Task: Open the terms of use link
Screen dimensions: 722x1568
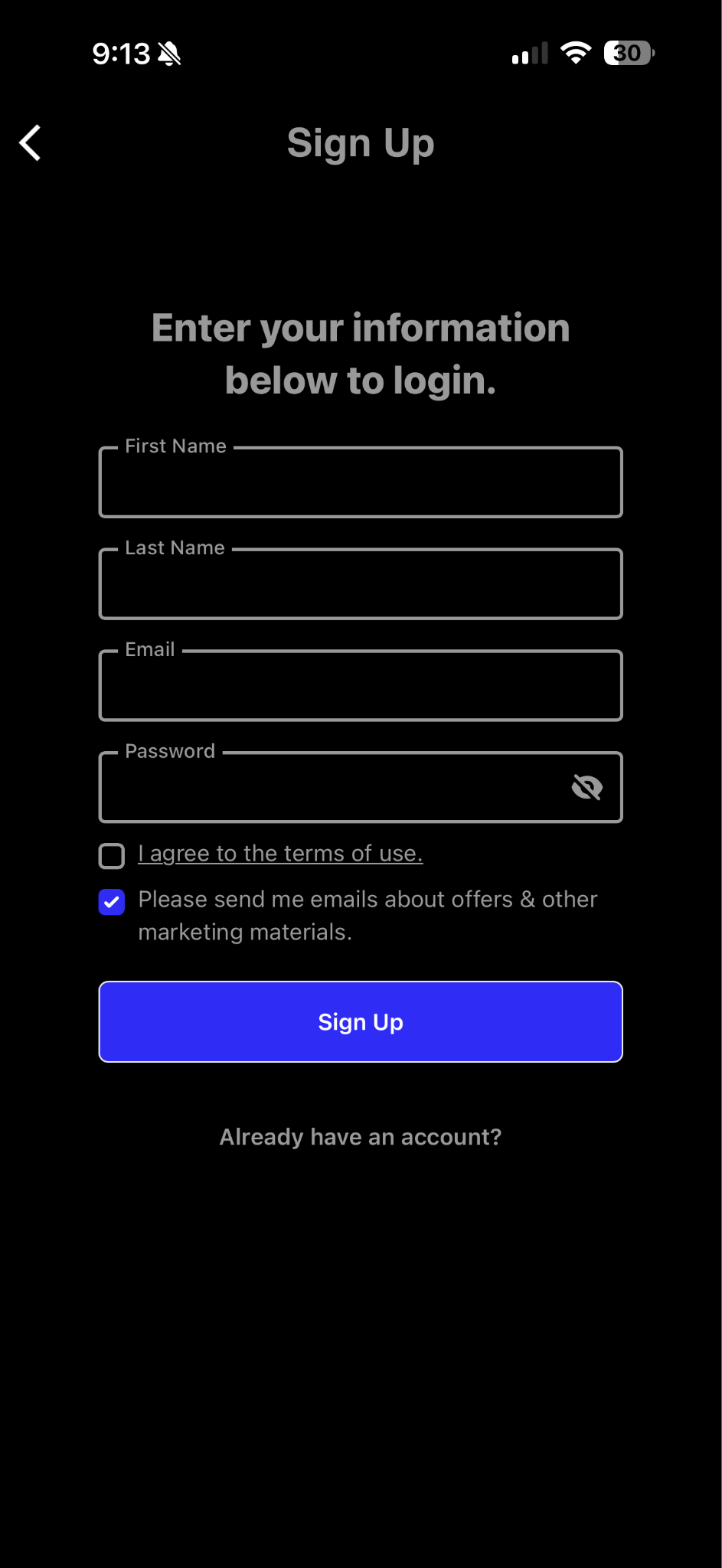Action: pos(280,854)
